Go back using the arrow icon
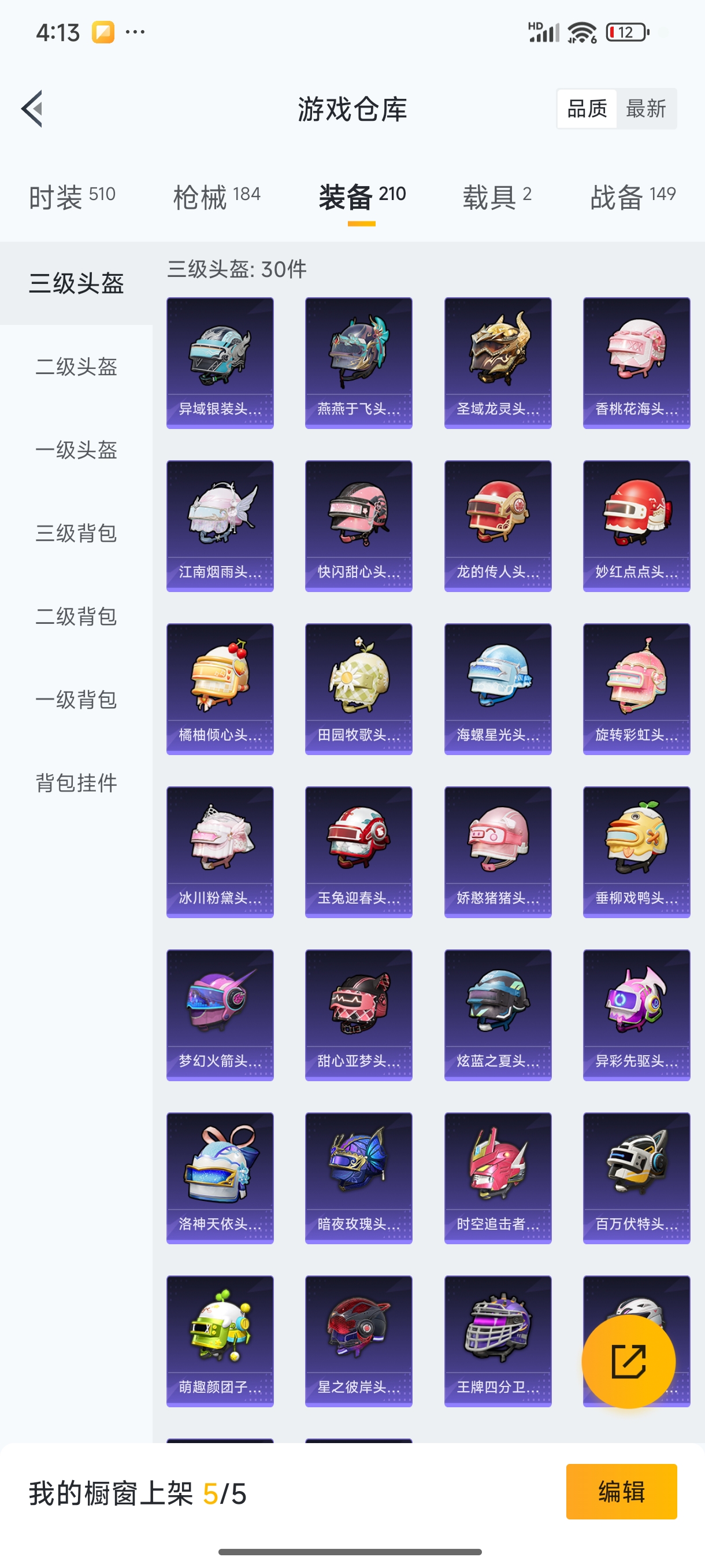The width and height of the screenshot is (705, 1568). (x=32, y=109)
